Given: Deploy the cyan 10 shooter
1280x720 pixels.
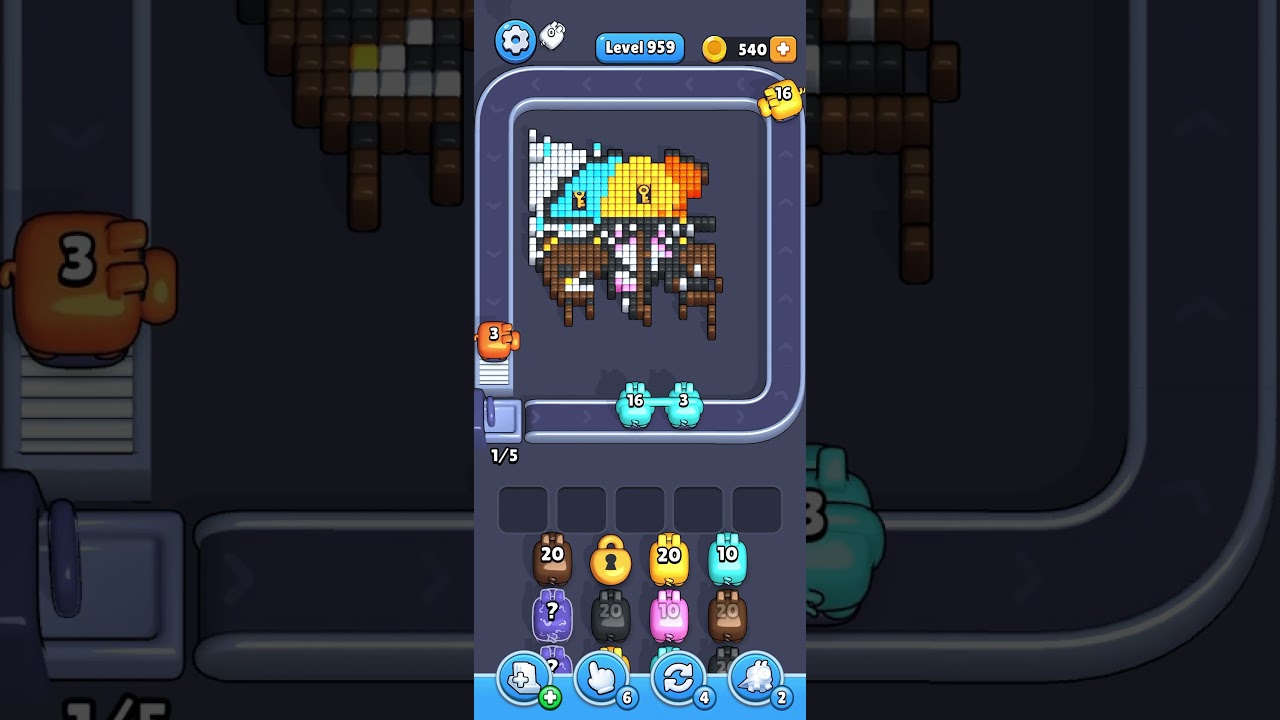Looking at the screenshot, I should coord(727,562).
